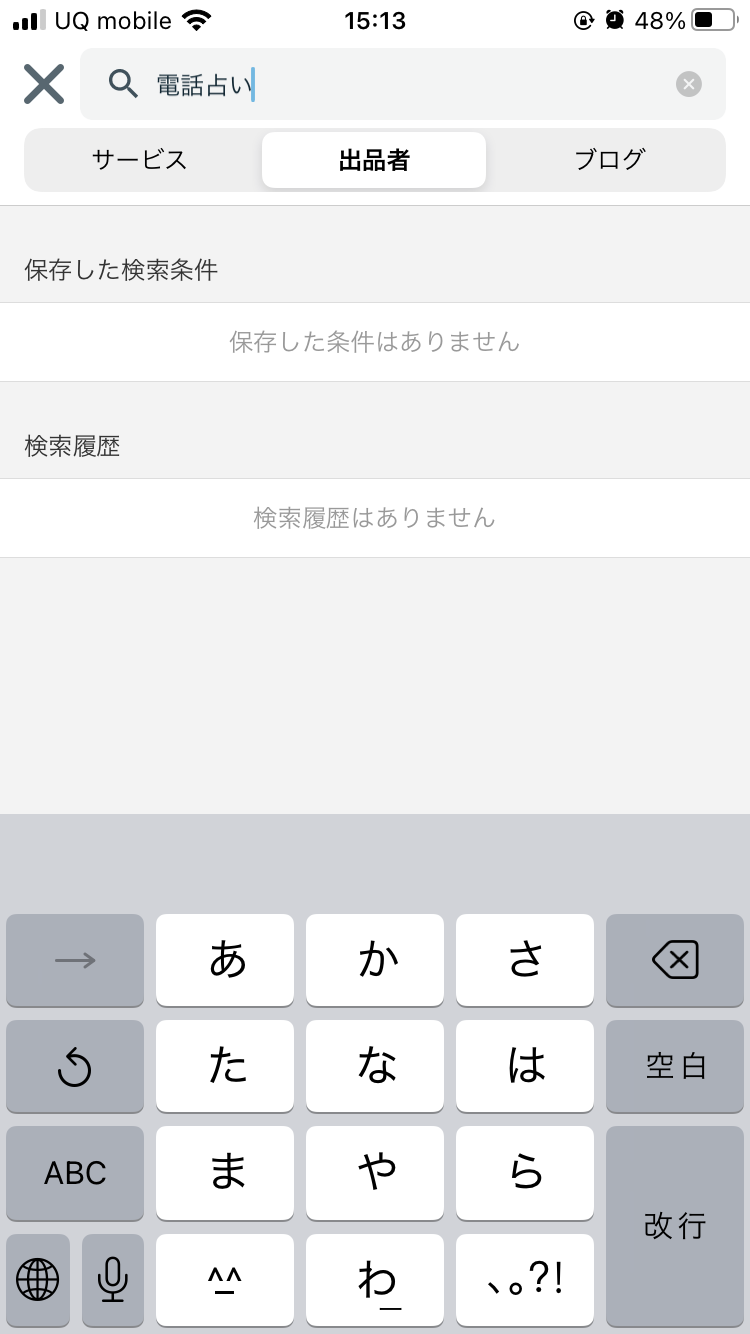Tap the search field with 電話占い
This screenshot has height=1334, width=750.
pos(400,84)
